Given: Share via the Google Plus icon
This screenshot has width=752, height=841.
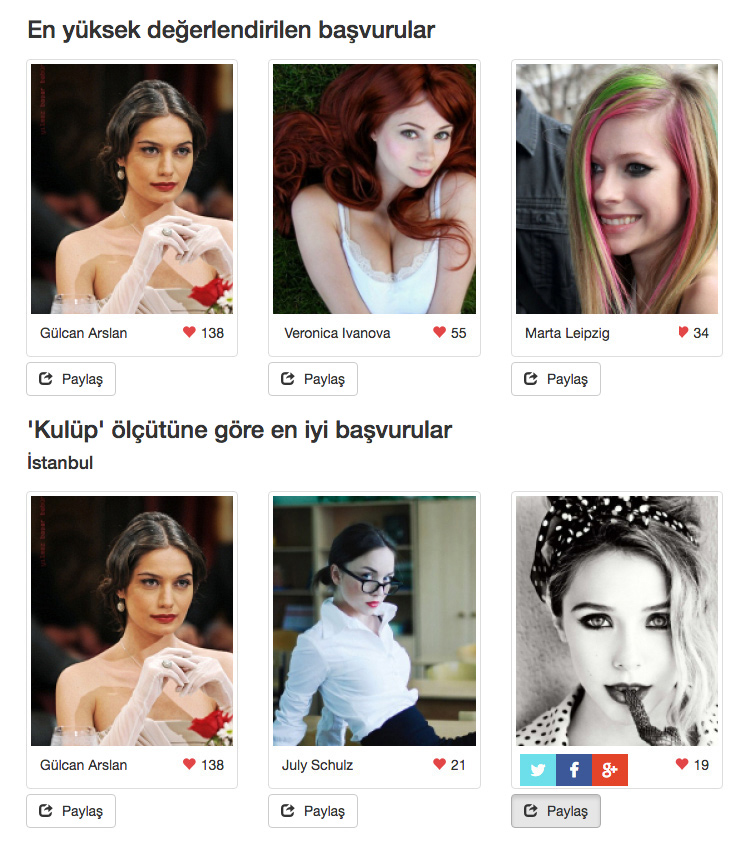Looking at the screenshot, I should pyautogui.click(x=610, y=769).
